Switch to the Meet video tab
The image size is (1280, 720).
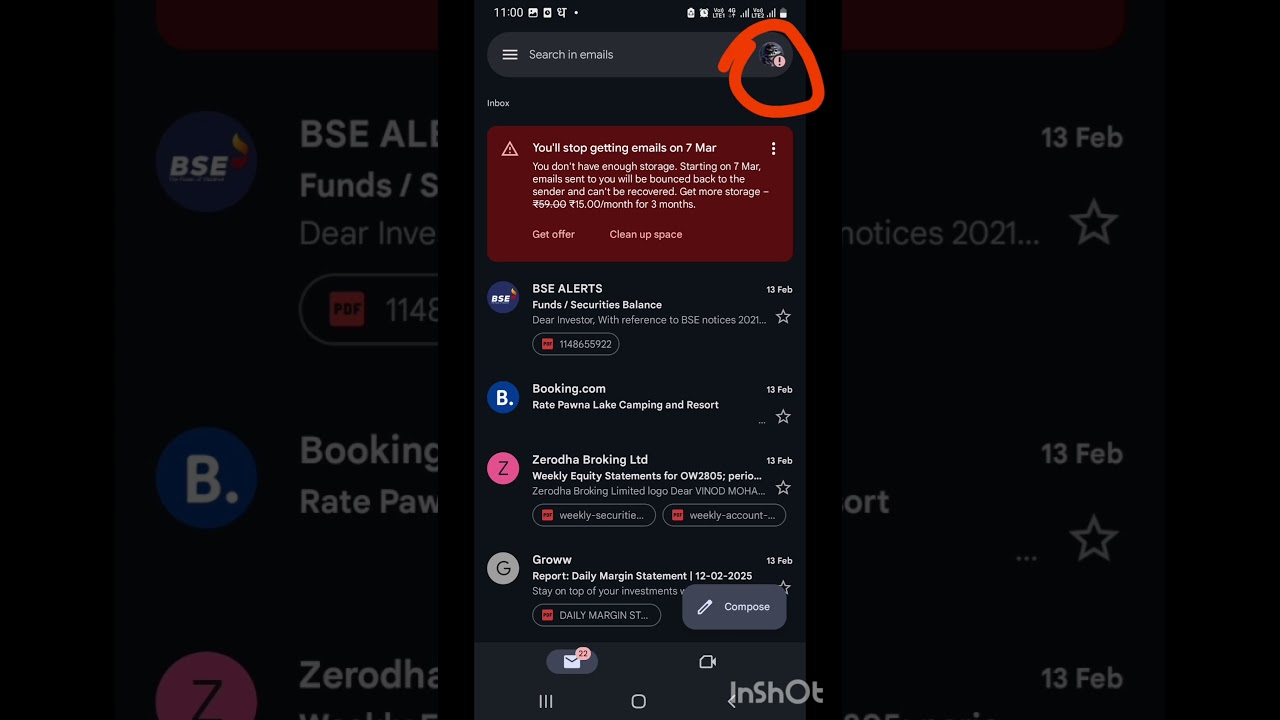707,662
